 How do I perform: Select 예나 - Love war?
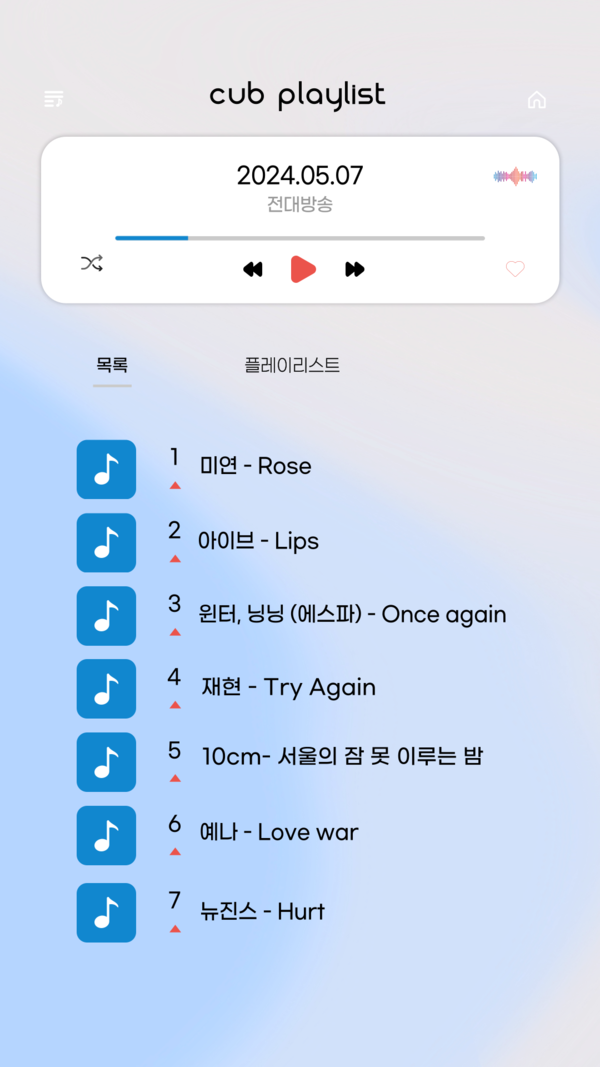[278, 832]
